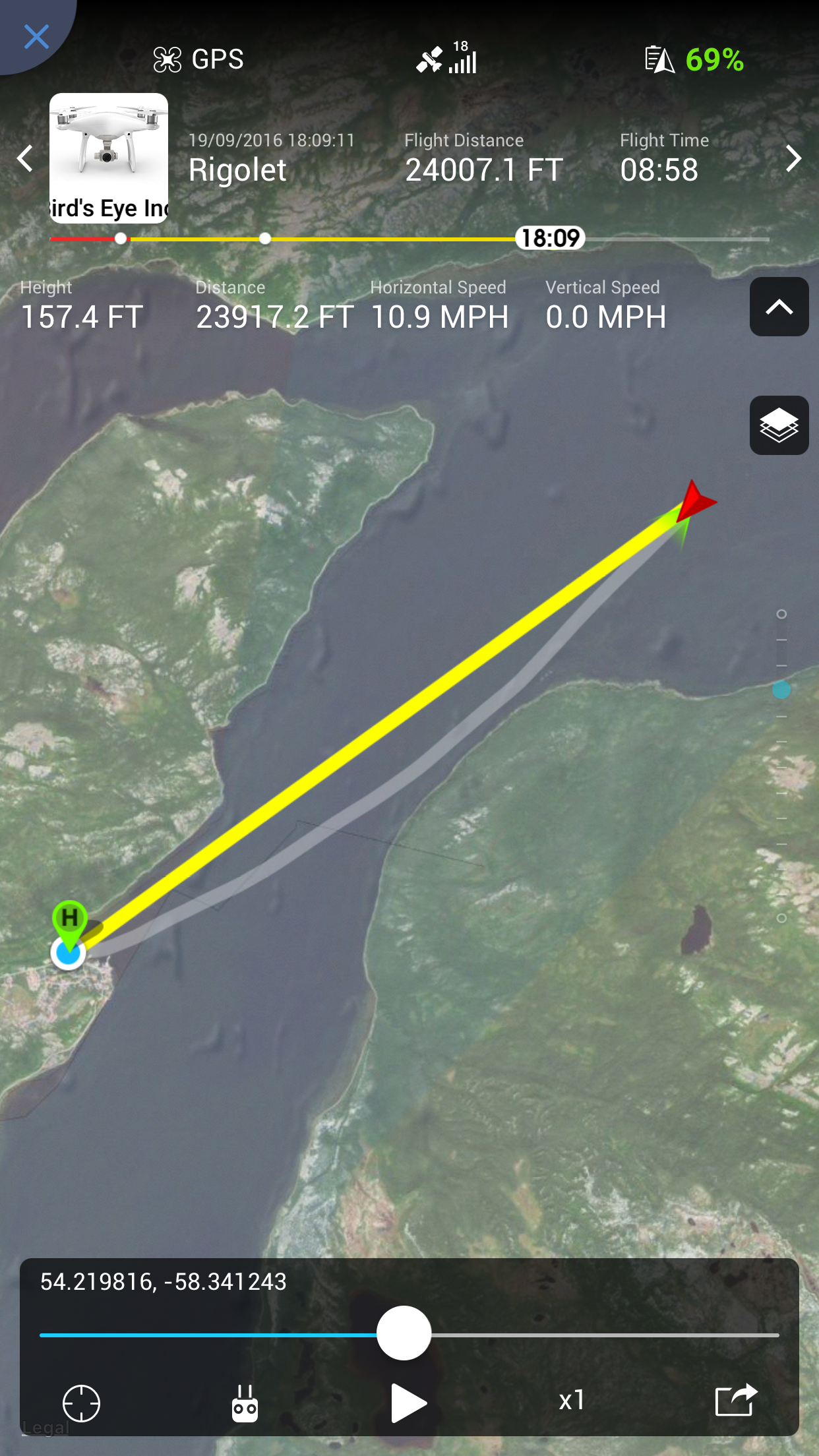Play the flight record playback
Screen dimensions: 819x1456
[408, 1403]
